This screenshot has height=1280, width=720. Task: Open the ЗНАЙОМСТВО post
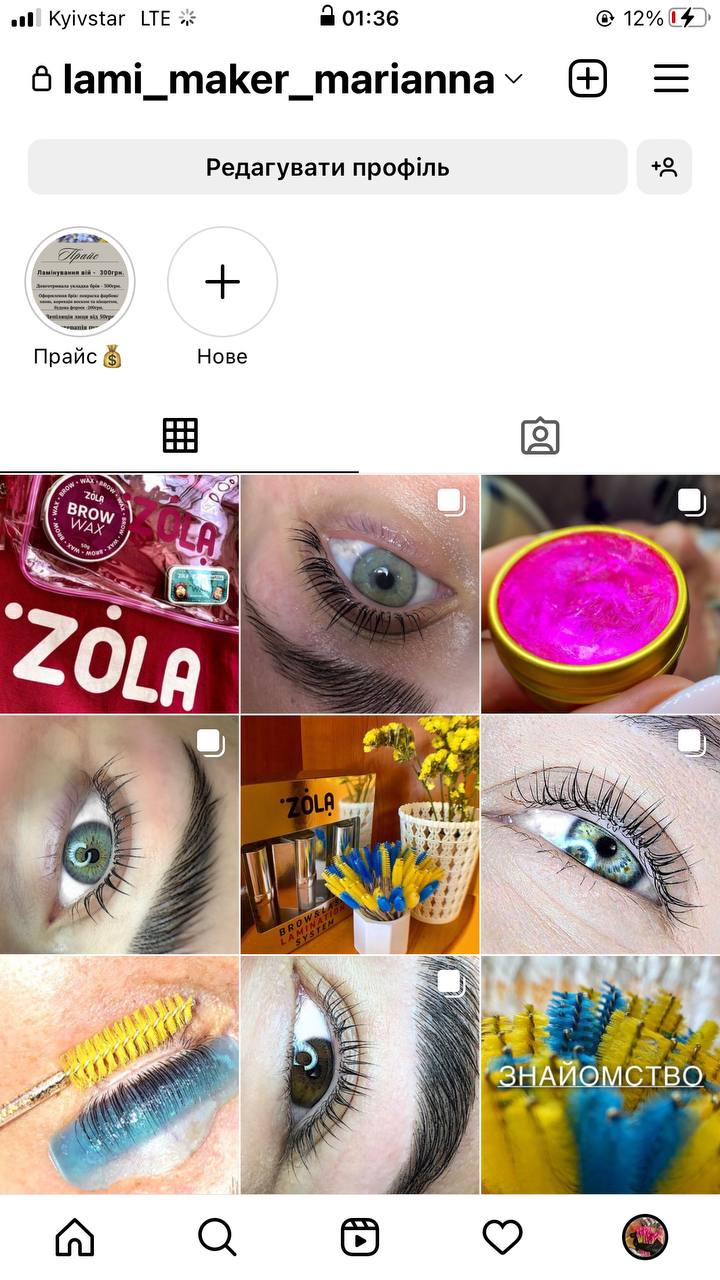600,1075
